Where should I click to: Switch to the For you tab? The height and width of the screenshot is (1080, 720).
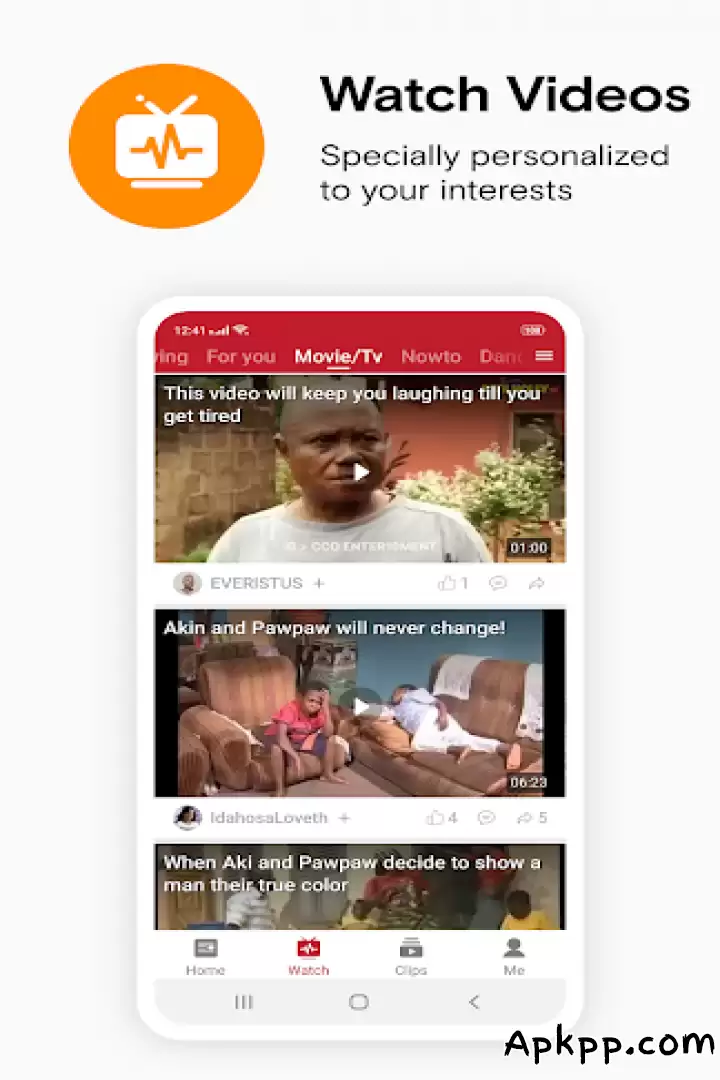(x=241, y=356)
